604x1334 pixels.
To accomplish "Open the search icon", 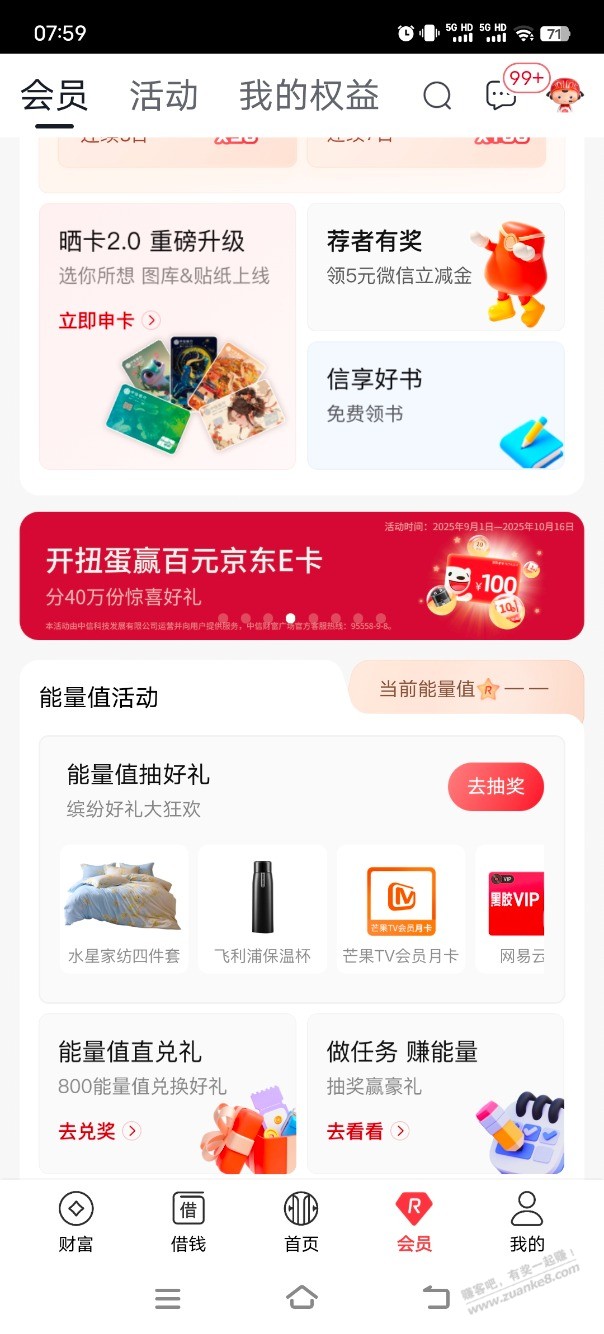I will tap(437, 96).
